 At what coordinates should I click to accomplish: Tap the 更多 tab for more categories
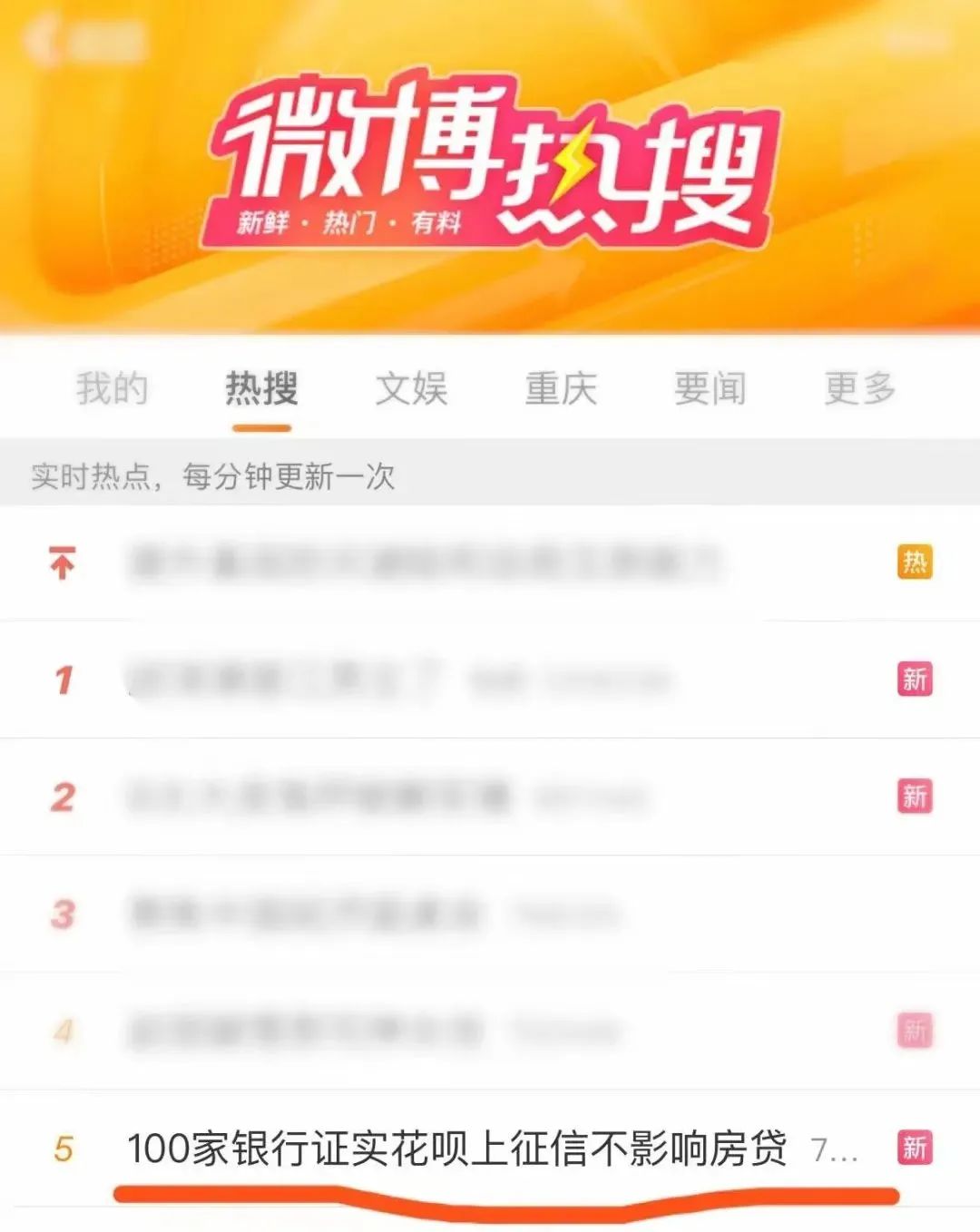tap(859, 388)
